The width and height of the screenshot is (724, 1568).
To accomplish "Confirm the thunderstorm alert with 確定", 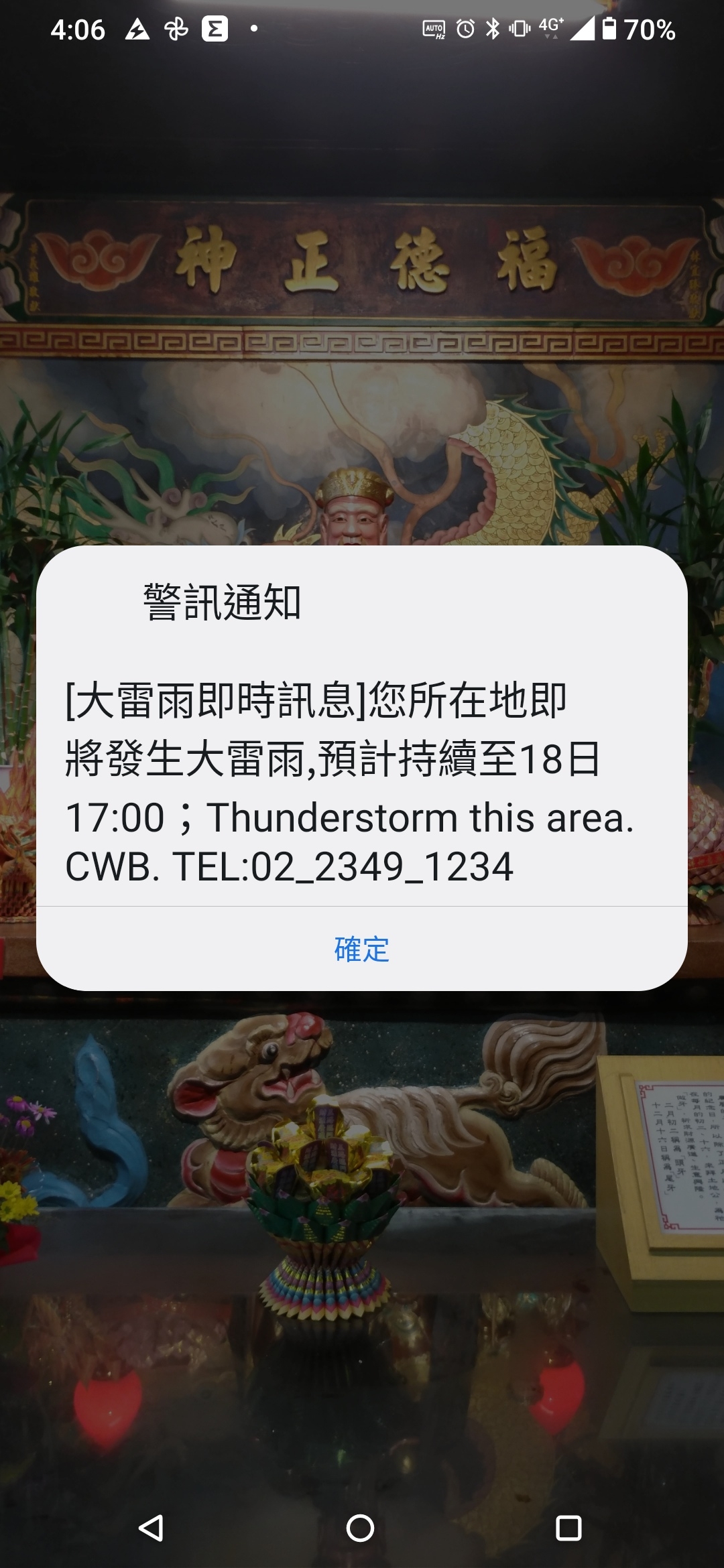I will (x=362, y=950).
